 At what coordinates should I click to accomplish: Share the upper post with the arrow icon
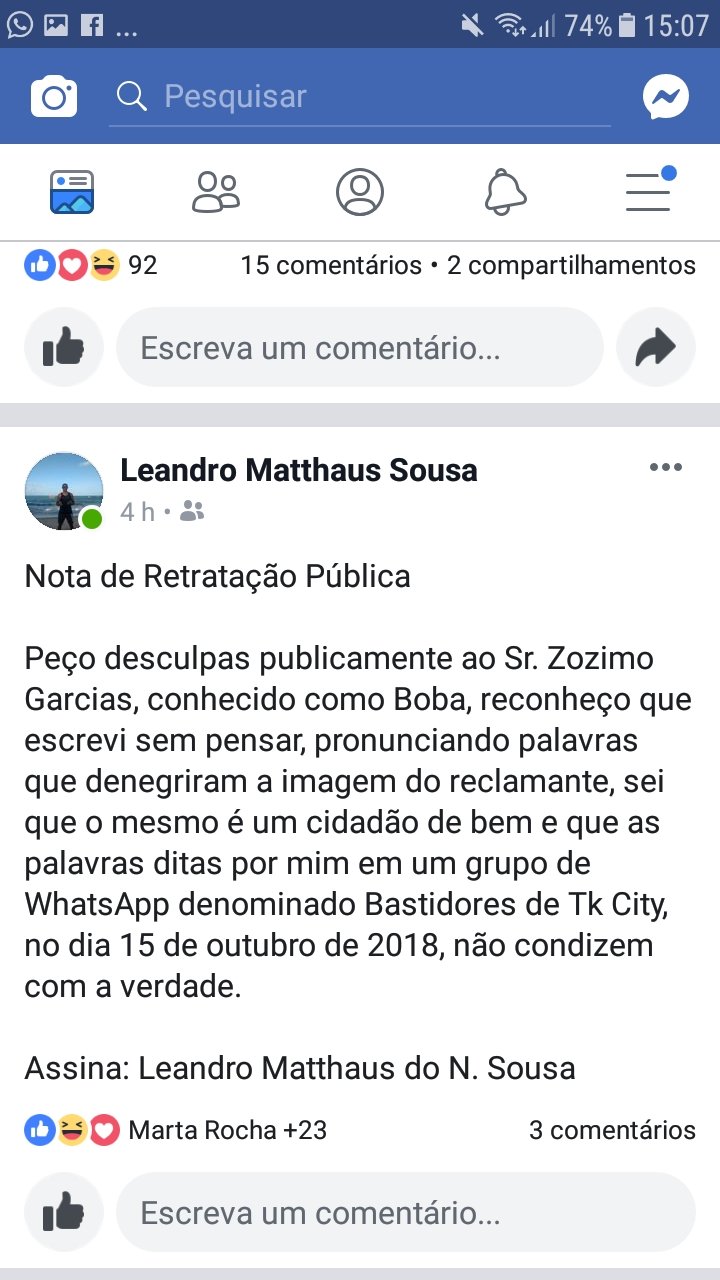655,348
